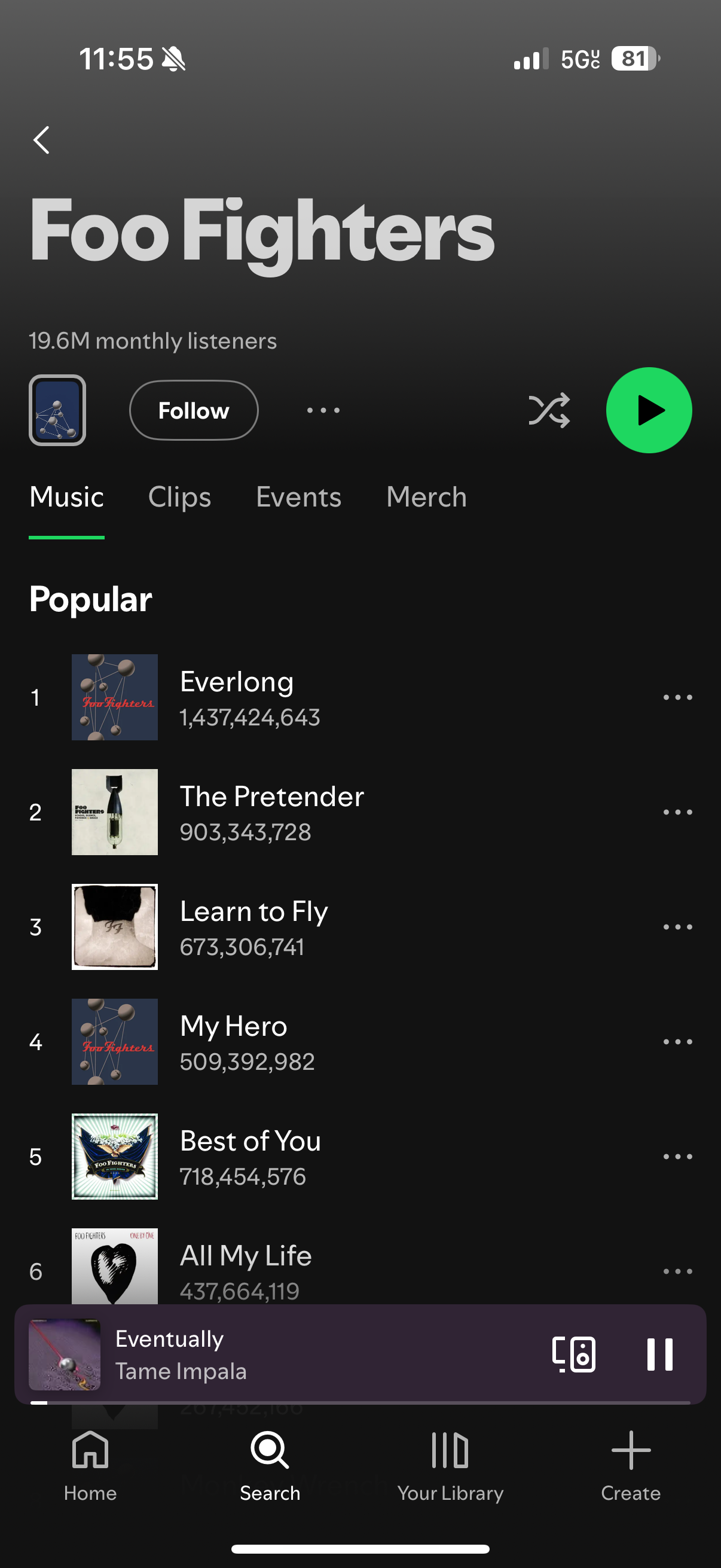Open more options for My Hero
The height and width of the screenshot is (1568, 721).
pos(677,1042)
